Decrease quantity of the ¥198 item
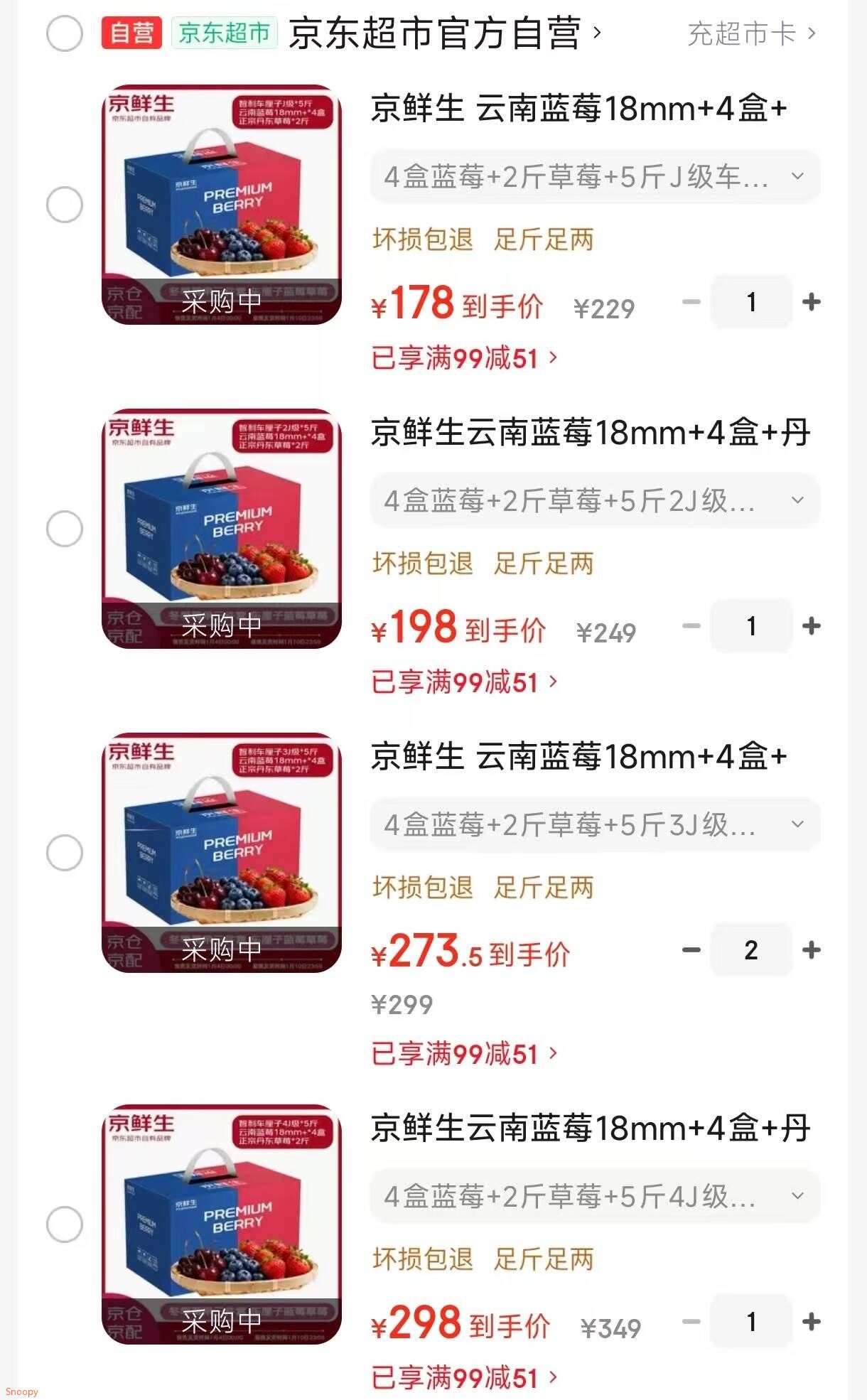Viewport: 867px width, 1400px height. (689, 625)
